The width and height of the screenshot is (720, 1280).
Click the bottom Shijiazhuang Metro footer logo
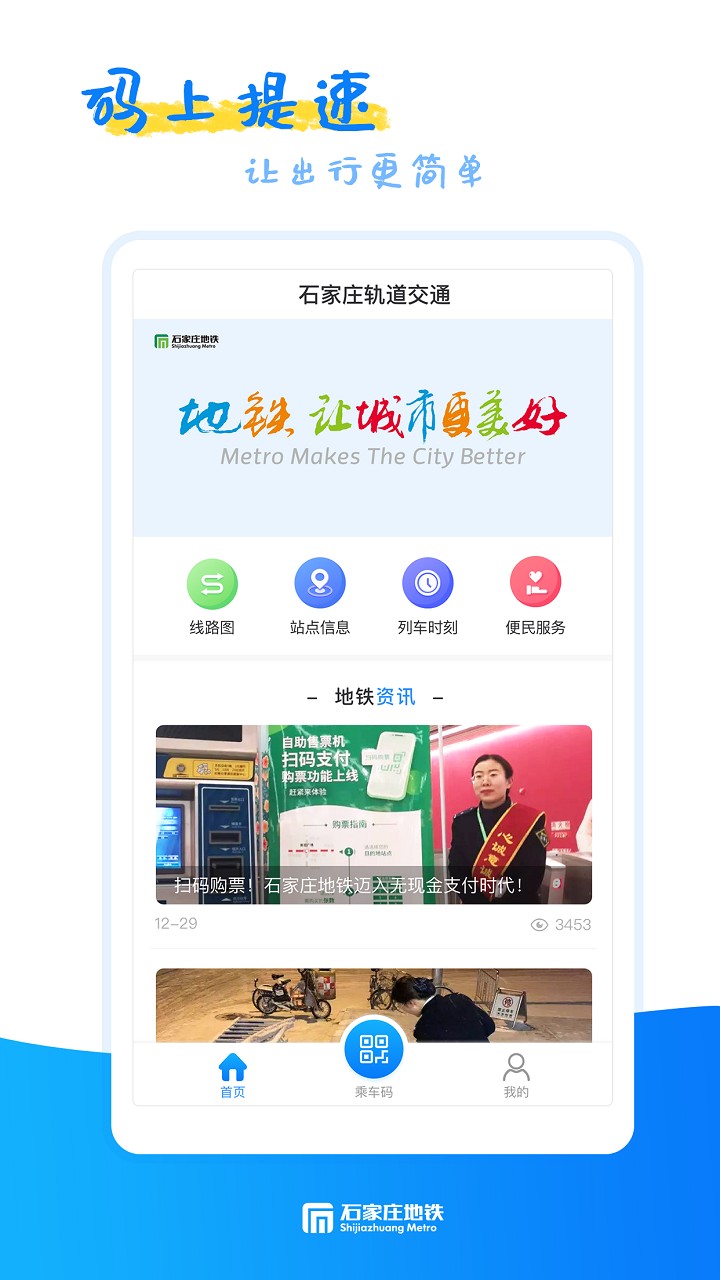point(373,1215)
